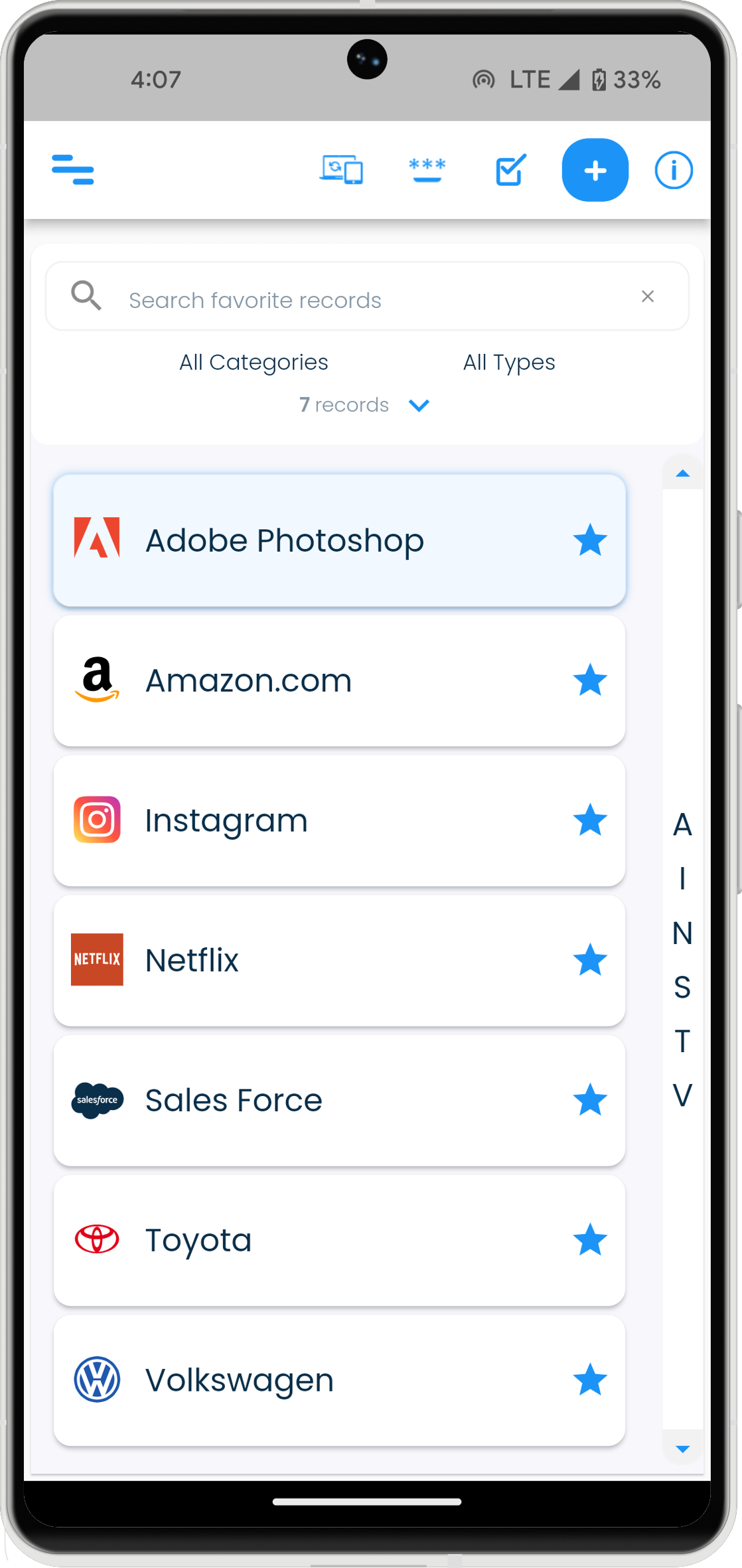Open the device sync icon
The height and width of the screenshot is (1568, 742).
341,169
